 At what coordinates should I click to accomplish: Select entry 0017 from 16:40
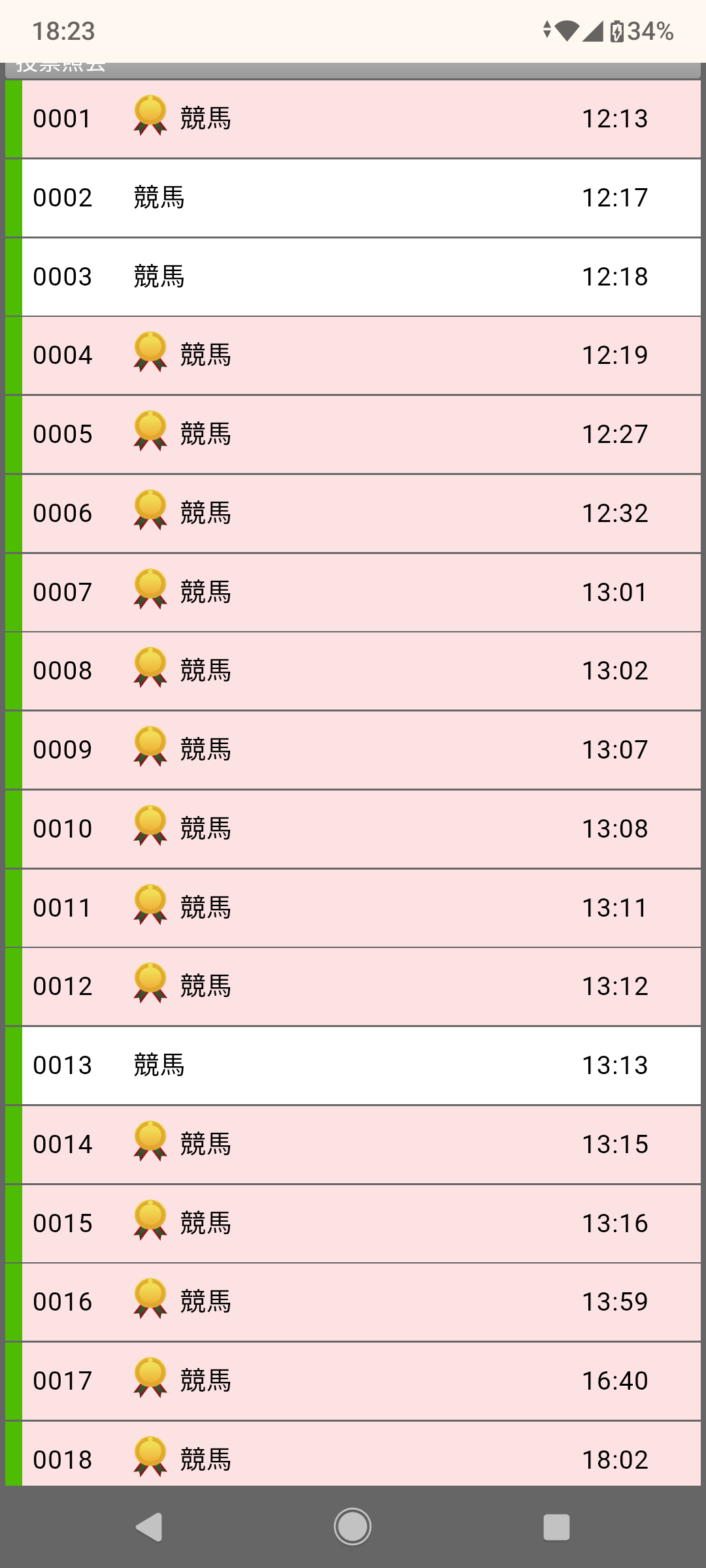coord(353,1381)
